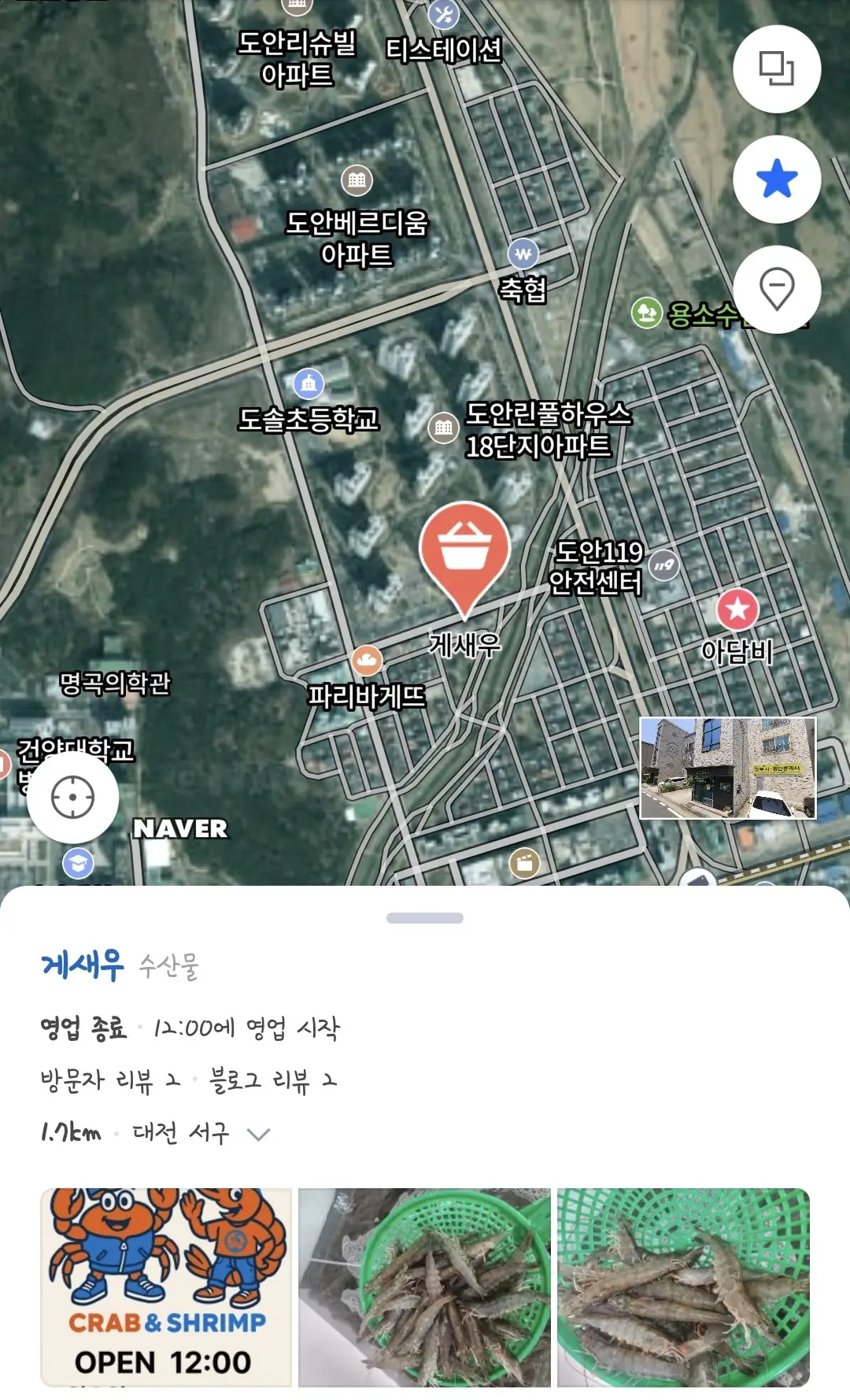
Task: View the middle shrimp basket photo
Action: pyautogui.click(x=424, y=1287)
